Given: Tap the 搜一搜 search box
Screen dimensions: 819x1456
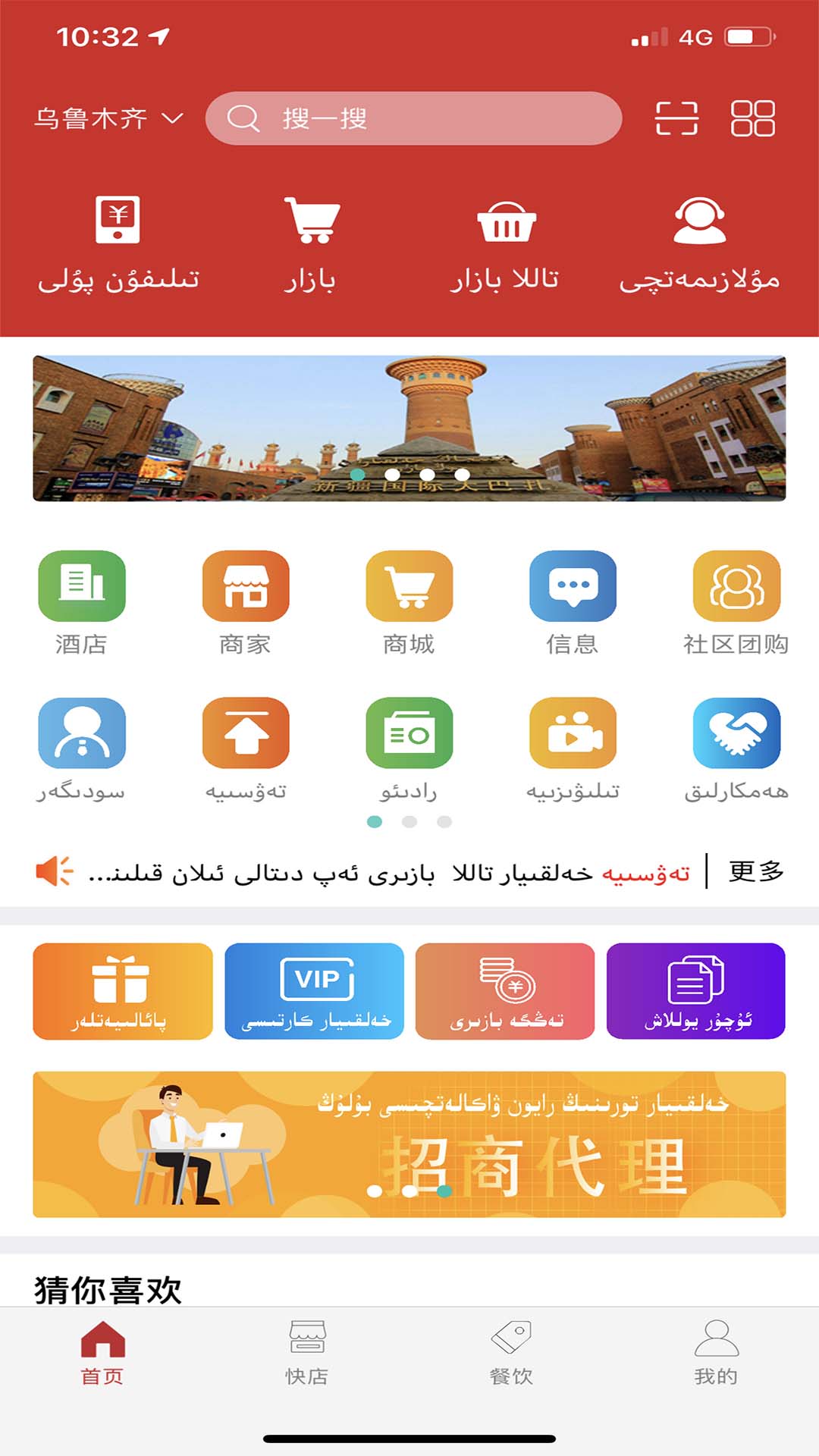Looking at the screenshot, I should (x=413, y=119).
